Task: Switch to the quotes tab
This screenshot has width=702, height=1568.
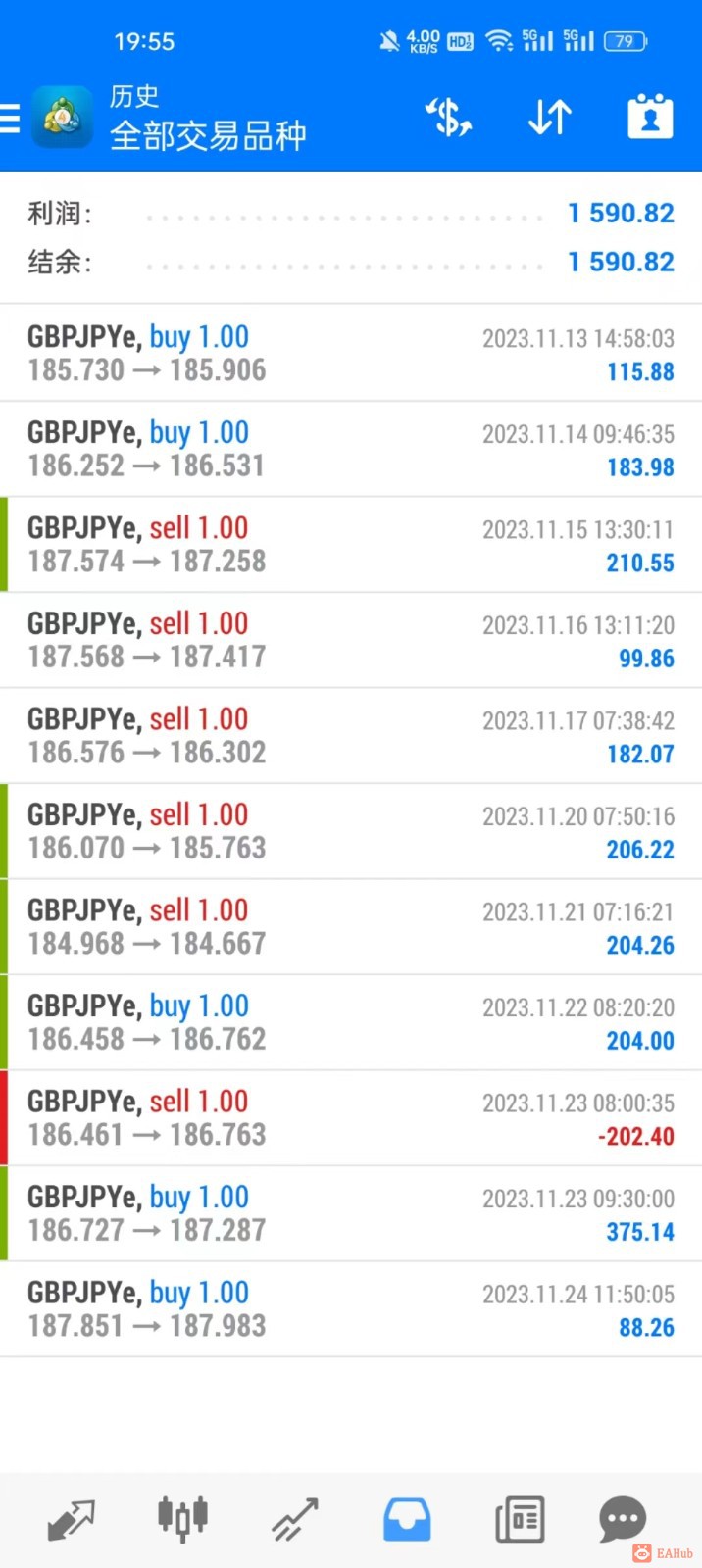Action: (x=72, y=1519)
